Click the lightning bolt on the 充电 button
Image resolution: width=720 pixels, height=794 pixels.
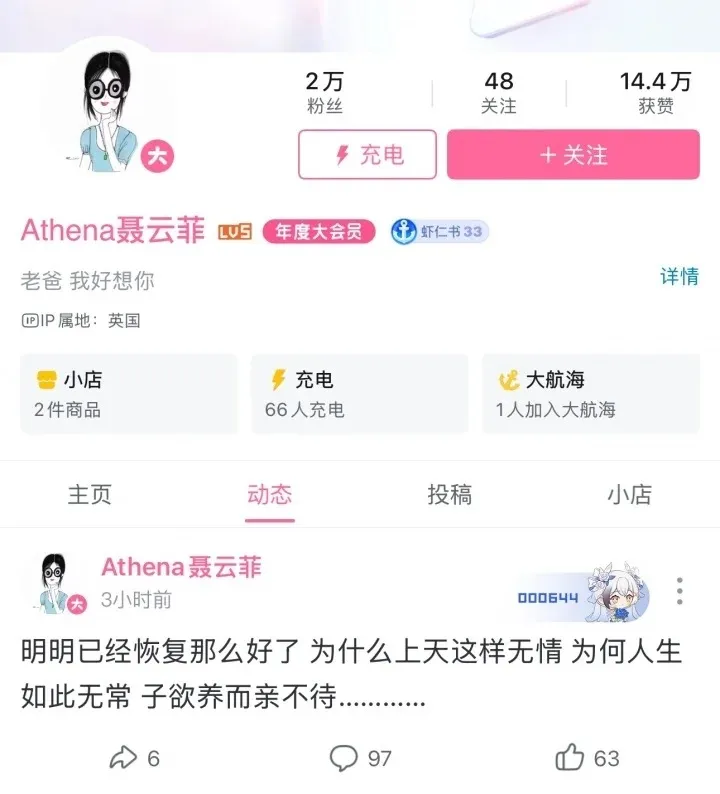pos(341,155)
